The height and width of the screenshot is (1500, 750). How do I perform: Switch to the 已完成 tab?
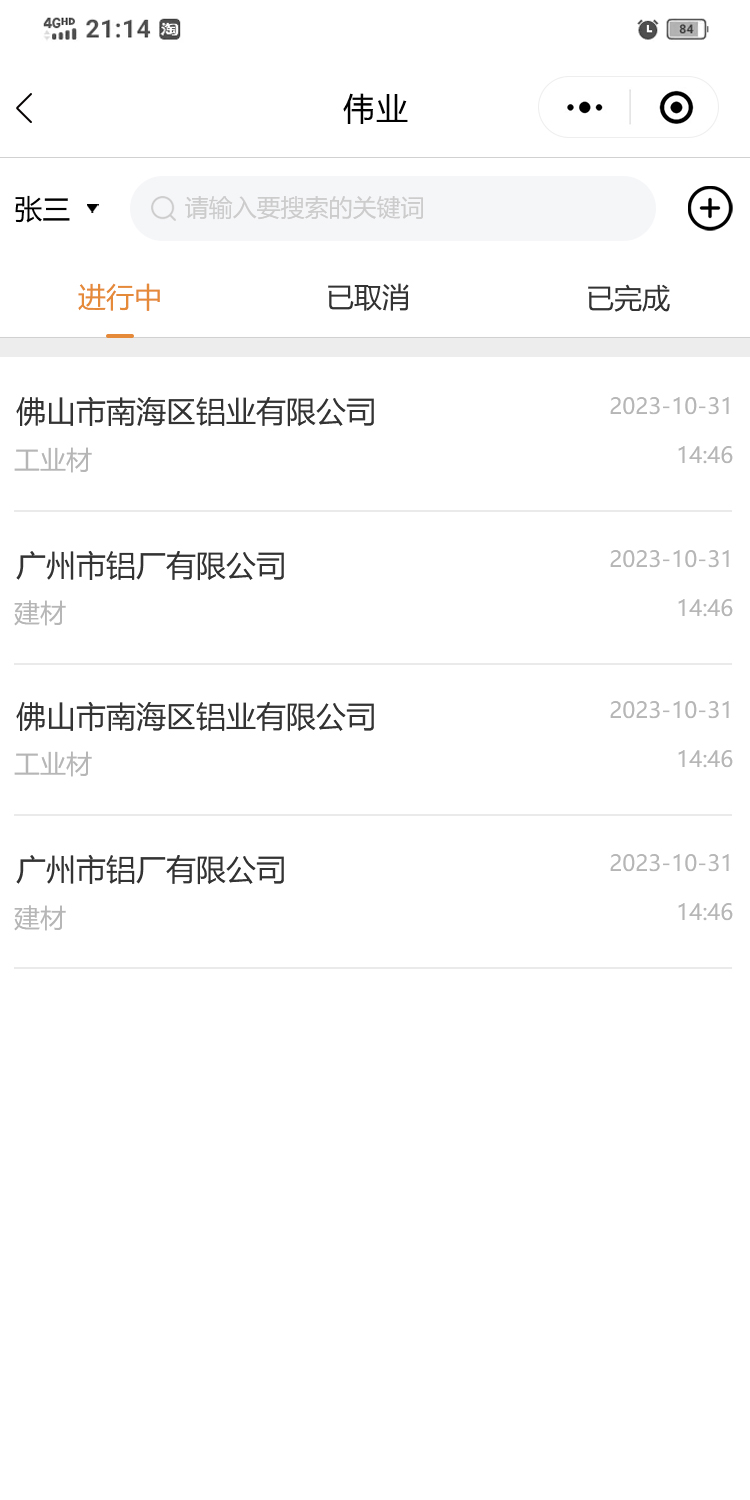click(628, 298)
